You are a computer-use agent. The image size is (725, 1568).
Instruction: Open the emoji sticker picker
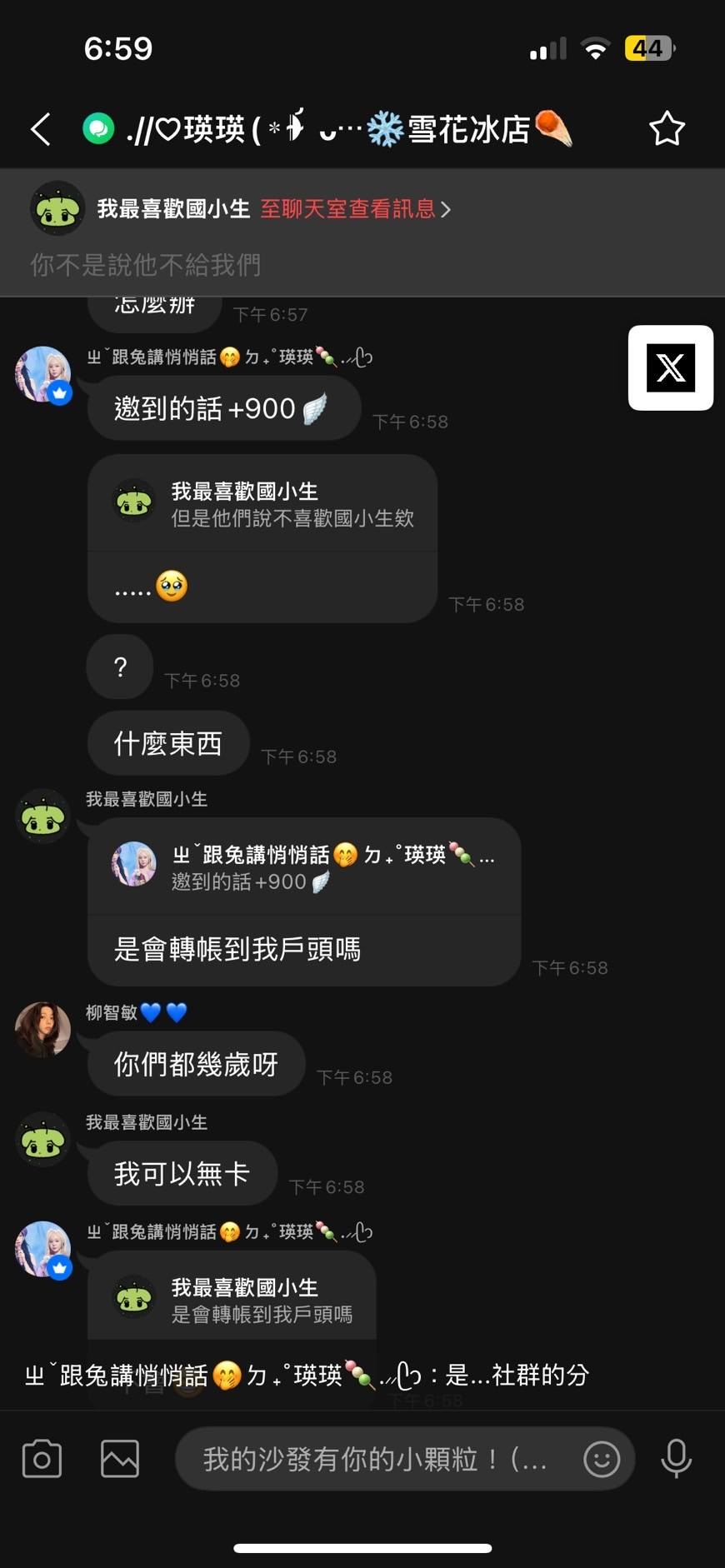pos(602,1459)
